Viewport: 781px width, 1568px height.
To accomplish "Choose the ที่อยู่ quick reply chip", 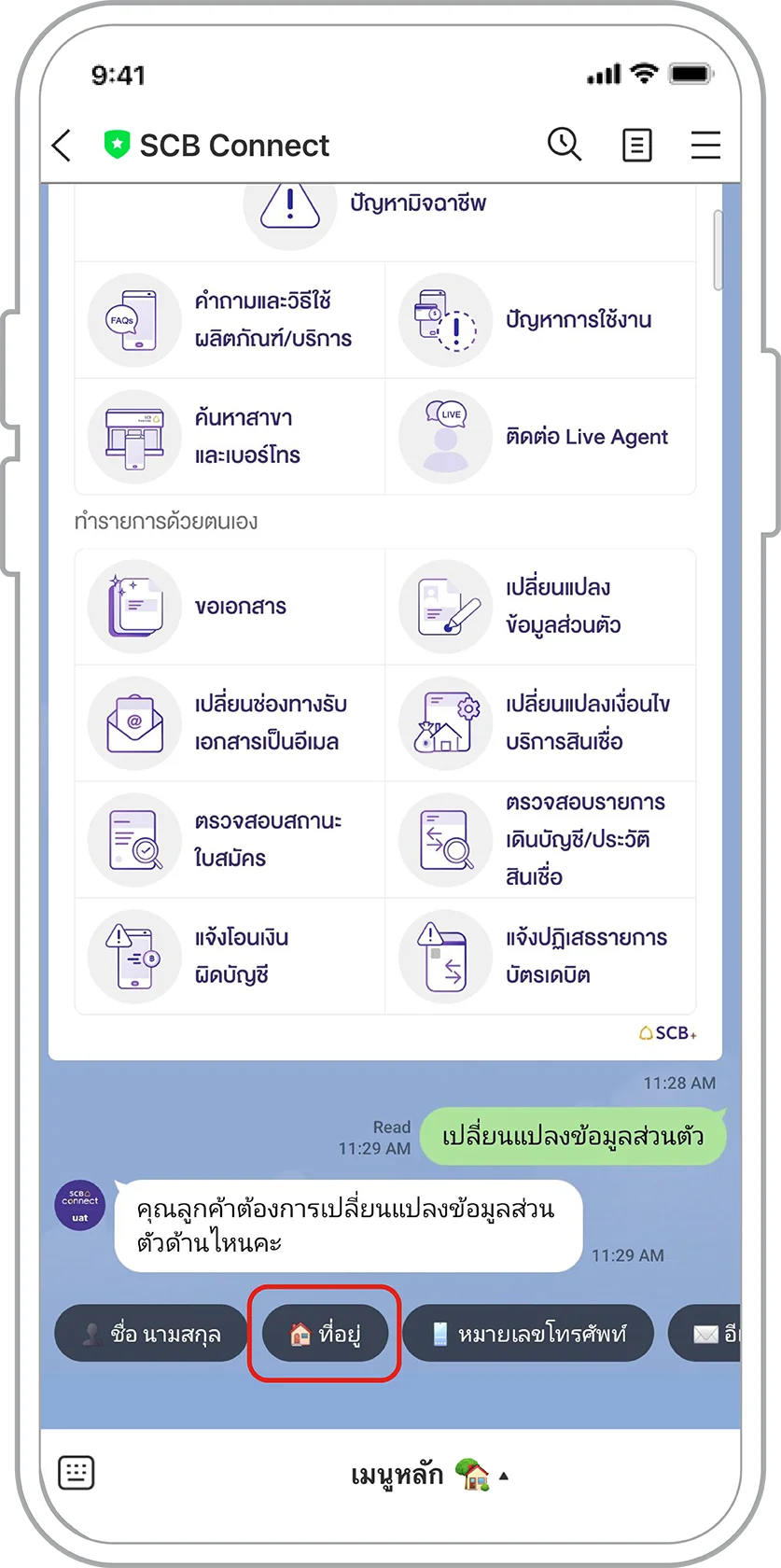I will tap(325, 1334).
